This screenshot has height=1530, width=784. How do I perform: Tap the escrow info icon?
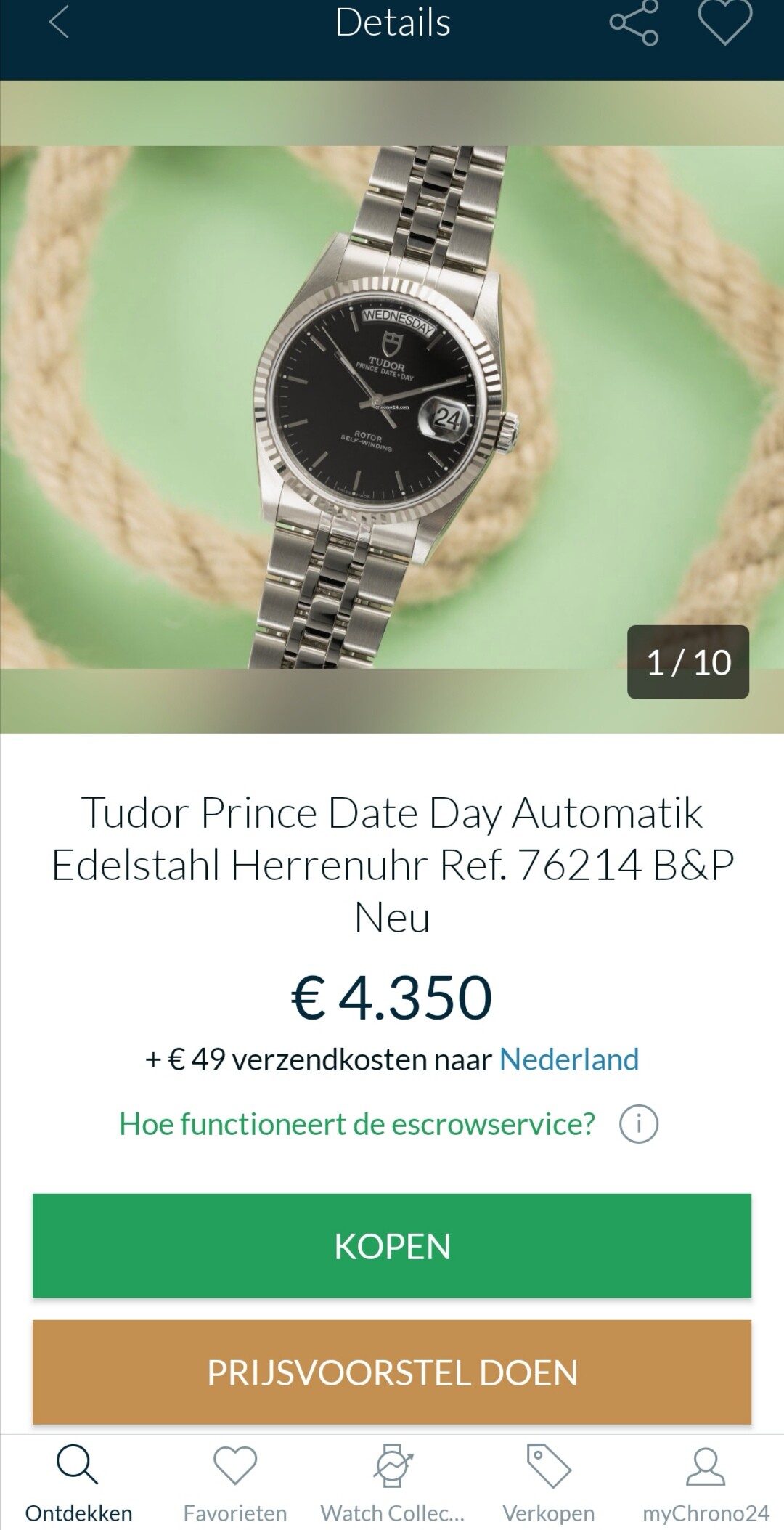coord(638,1124)
